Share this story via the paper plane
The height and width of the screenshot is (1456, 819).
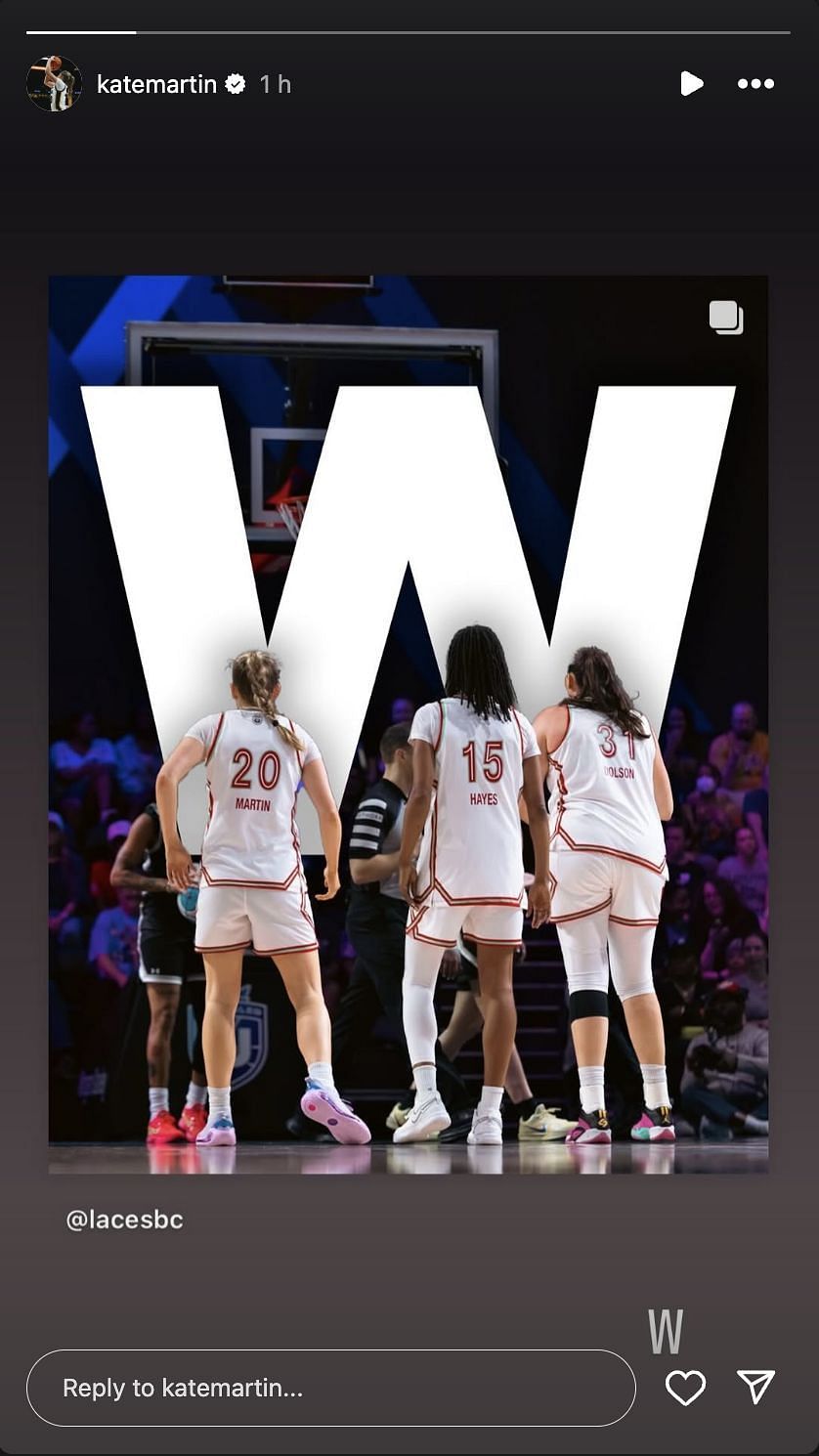755,1388
